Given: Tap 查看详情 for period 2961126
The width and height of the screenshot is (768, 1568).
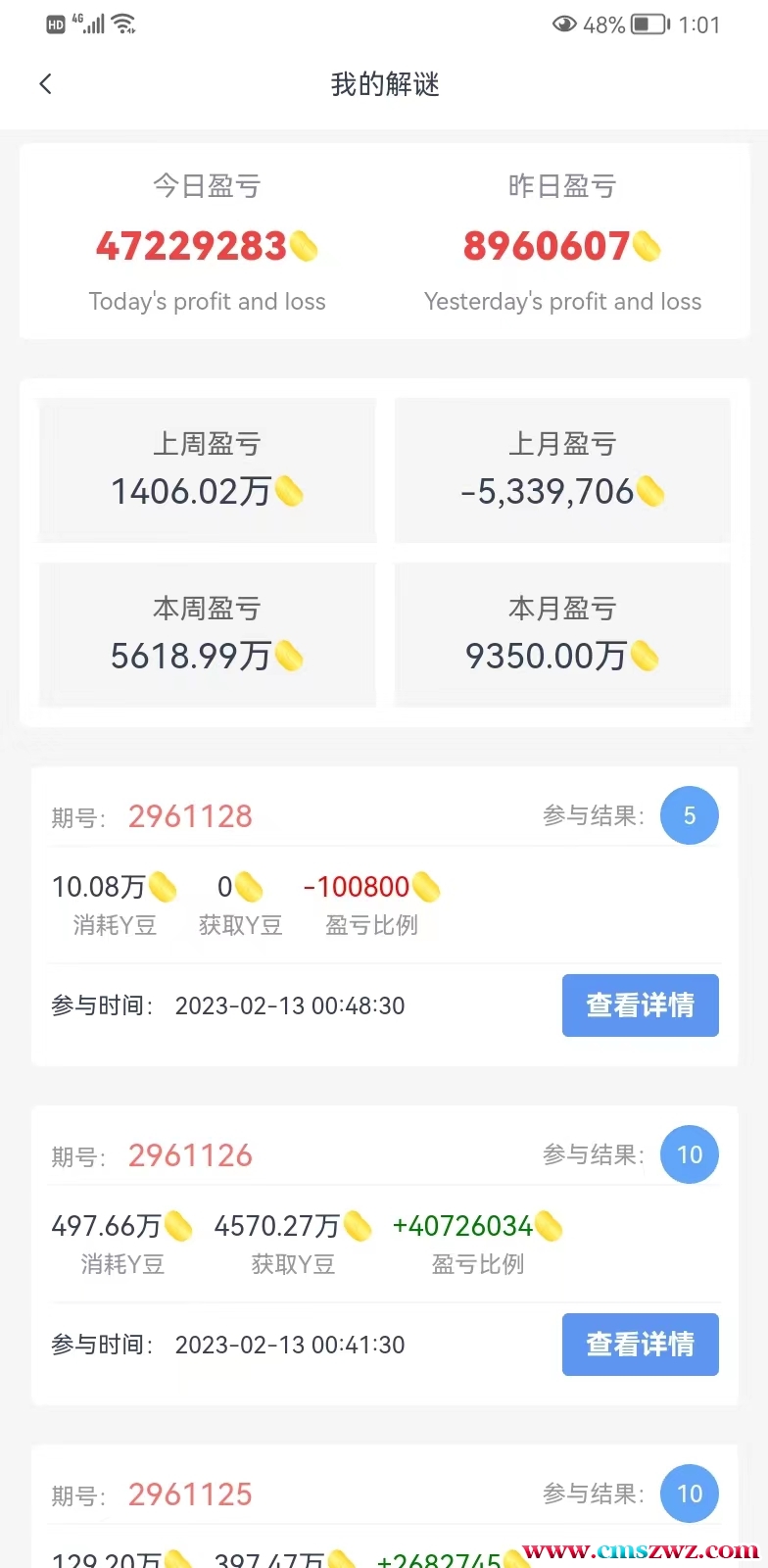Looking at the screenshot, I should pos(640,1344).
